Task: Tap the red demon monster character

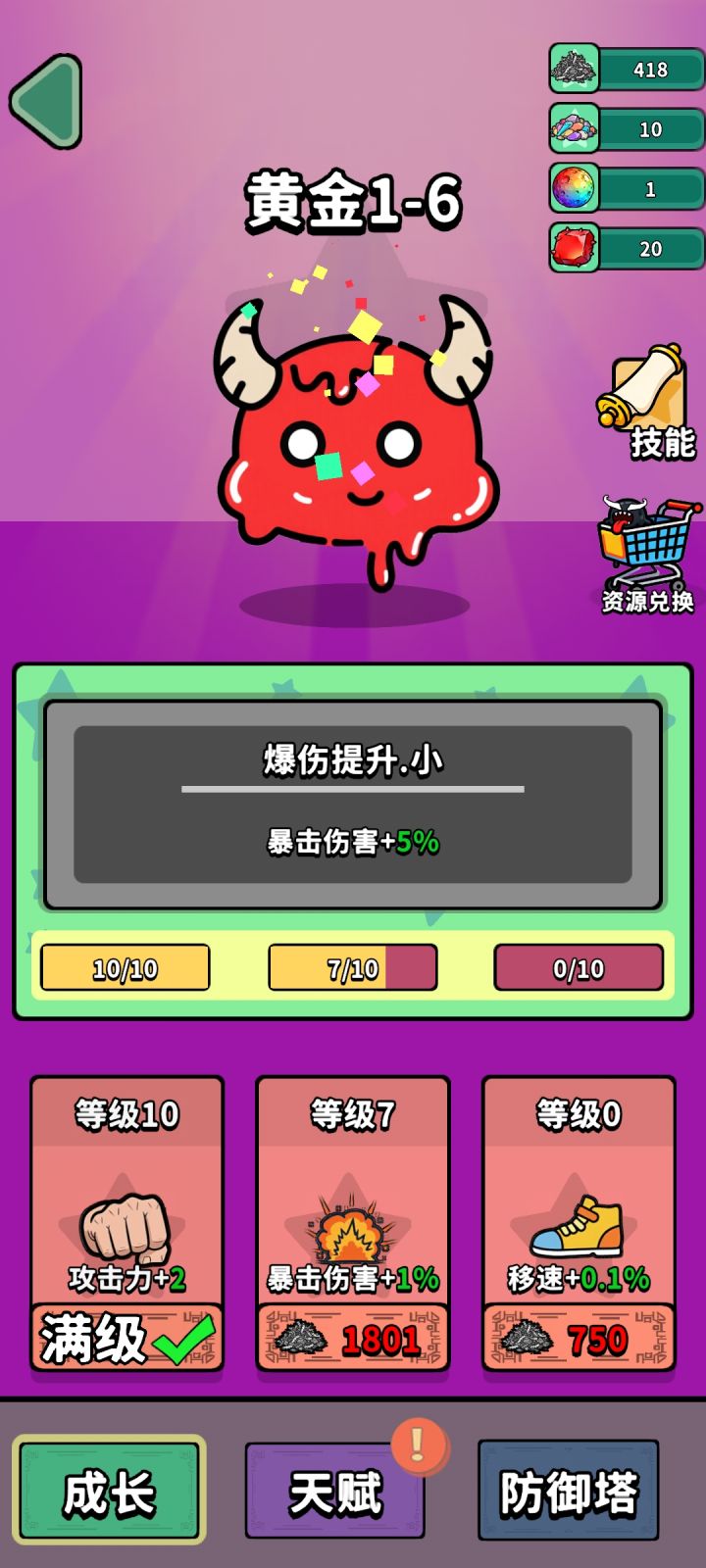Action: pyautogui.click(x=353, y=451)
